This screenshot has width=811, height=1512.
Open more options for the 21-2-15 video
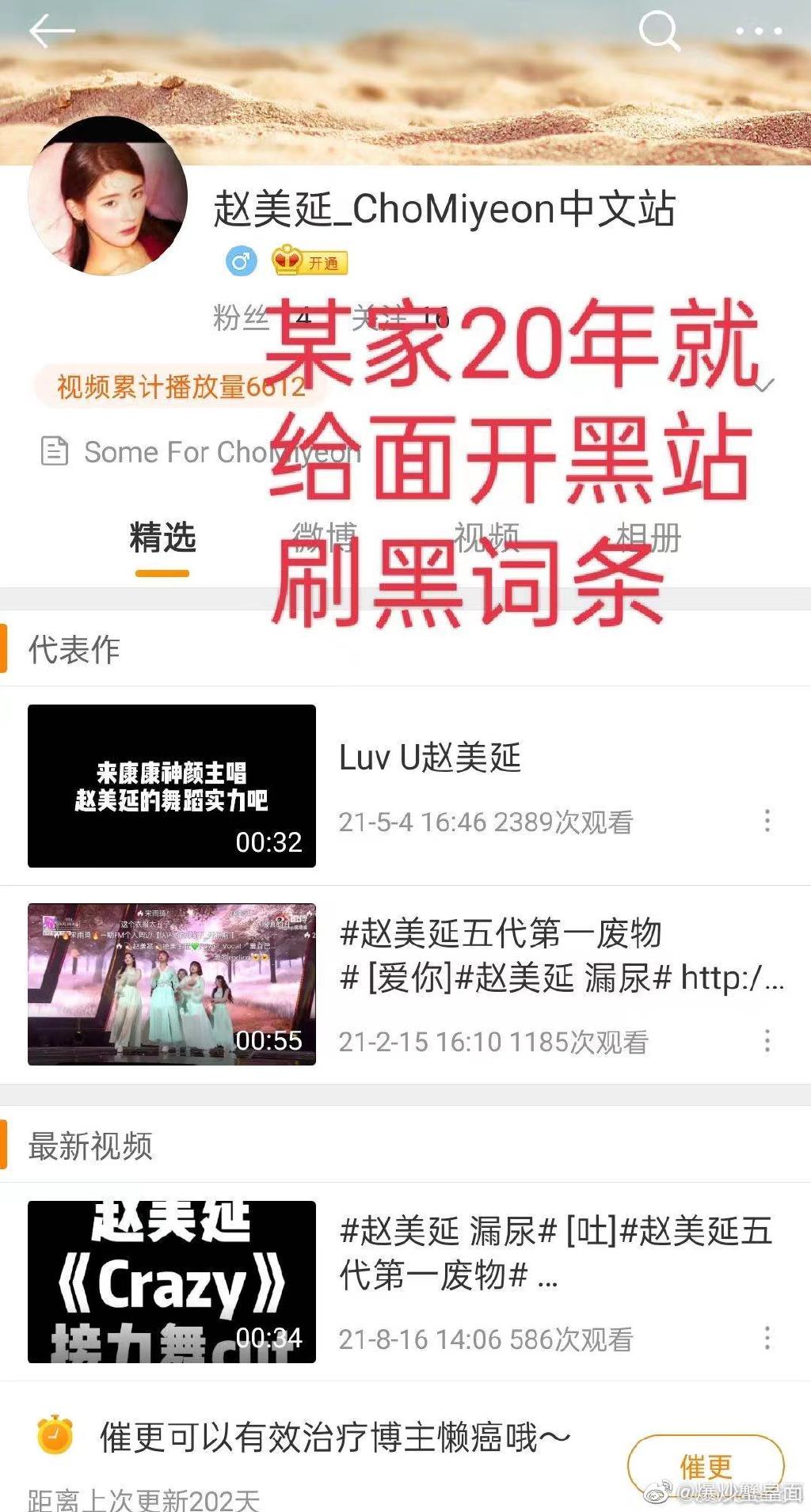[767, 1041]
